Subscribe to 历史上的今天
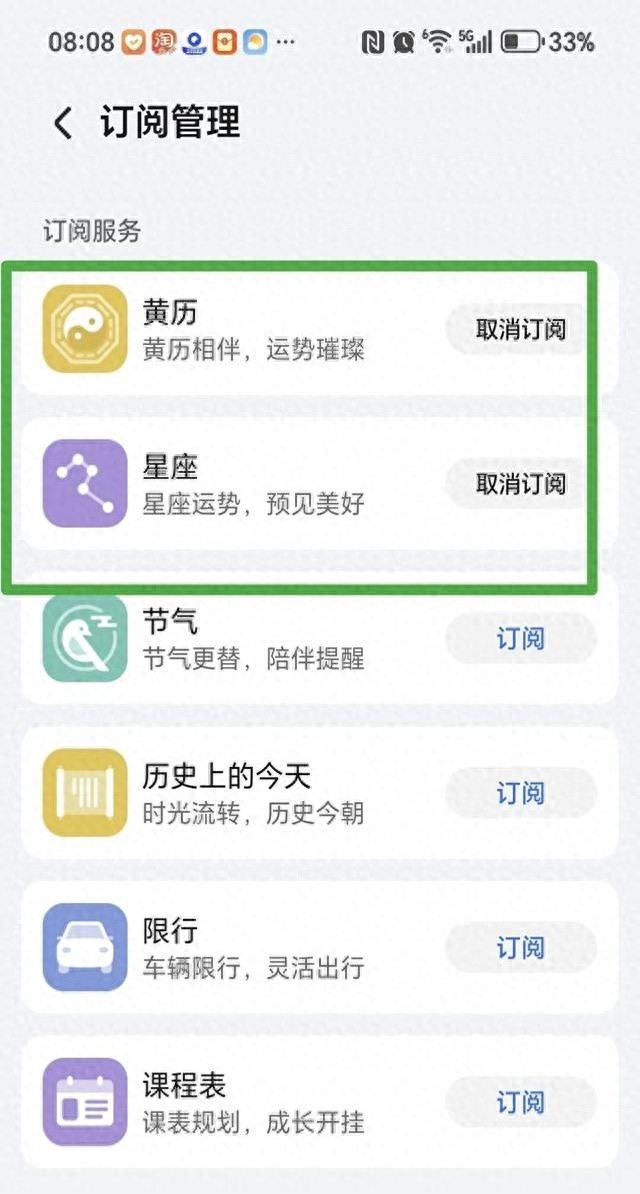Image resolution: width=640 pixels, height=1194 pixels. coord(520,793)
